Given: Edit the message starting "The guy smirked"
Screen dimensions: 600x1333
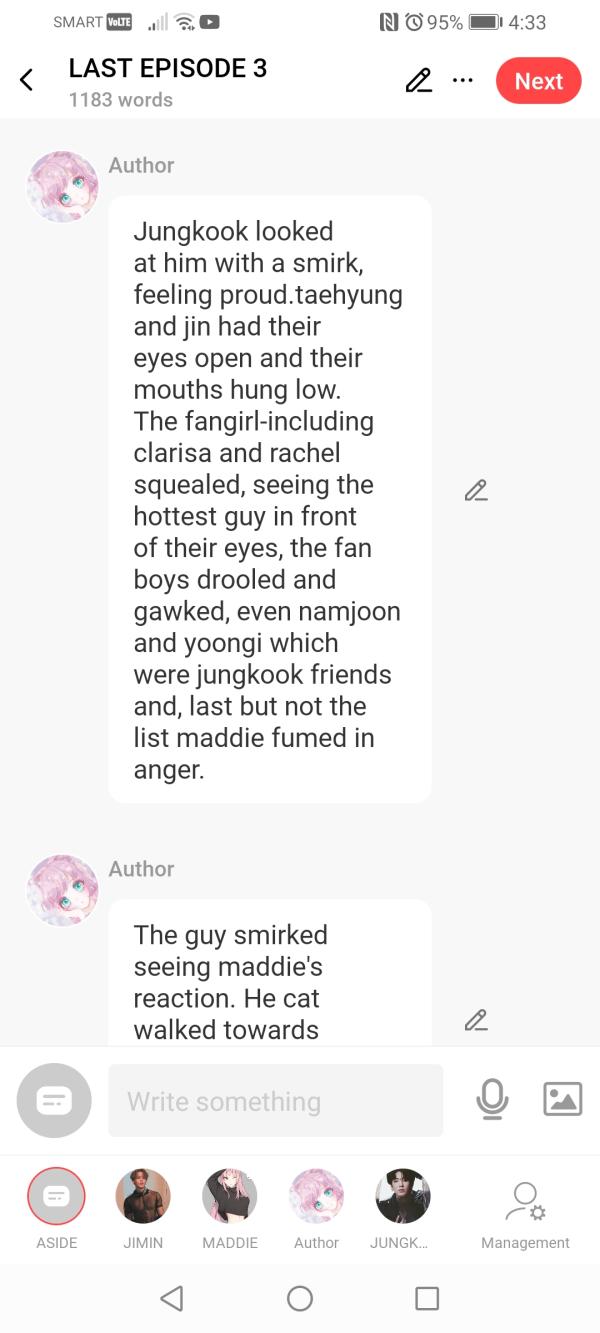Looking at the screenshot, I should (475, 1020).
